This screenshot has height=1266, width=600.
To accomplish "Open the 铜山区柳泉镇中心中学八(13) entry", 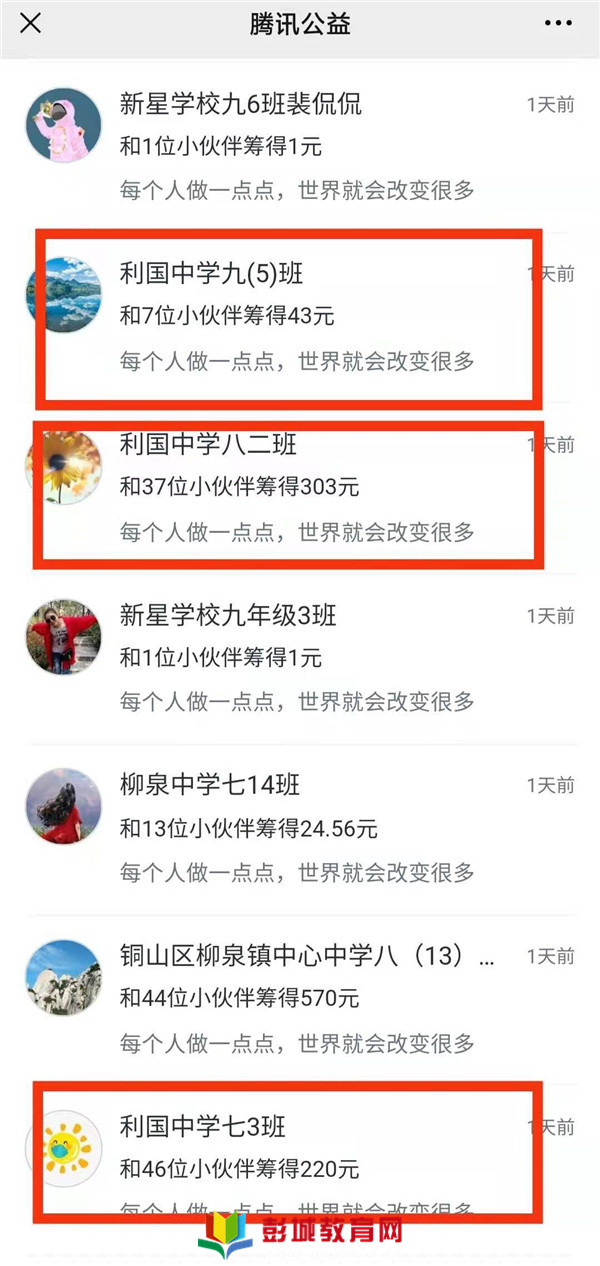I will [300, 998].
